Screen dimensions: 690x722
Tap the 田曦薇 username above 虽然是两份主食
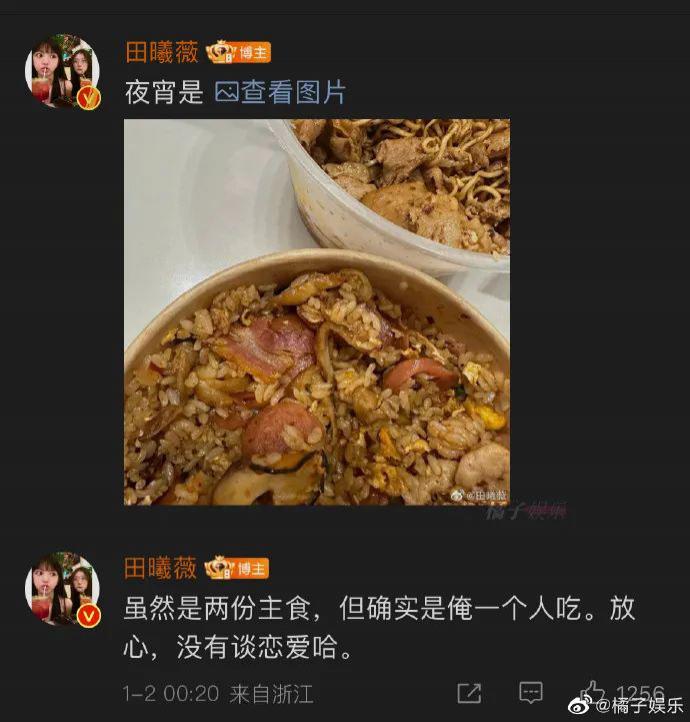point(160,568)
